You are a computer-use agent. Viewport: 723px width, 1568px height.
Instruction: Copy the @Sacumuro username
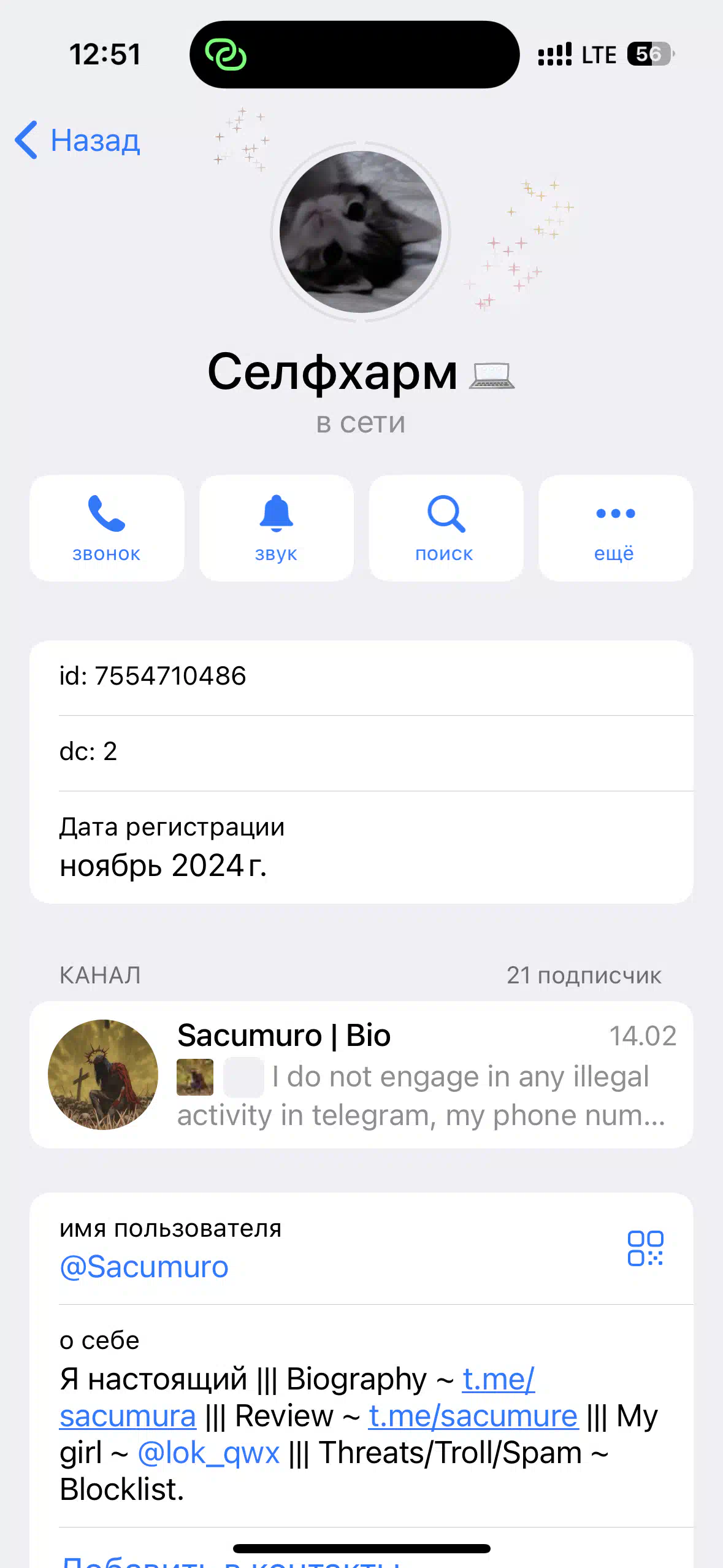(144, 1267)
